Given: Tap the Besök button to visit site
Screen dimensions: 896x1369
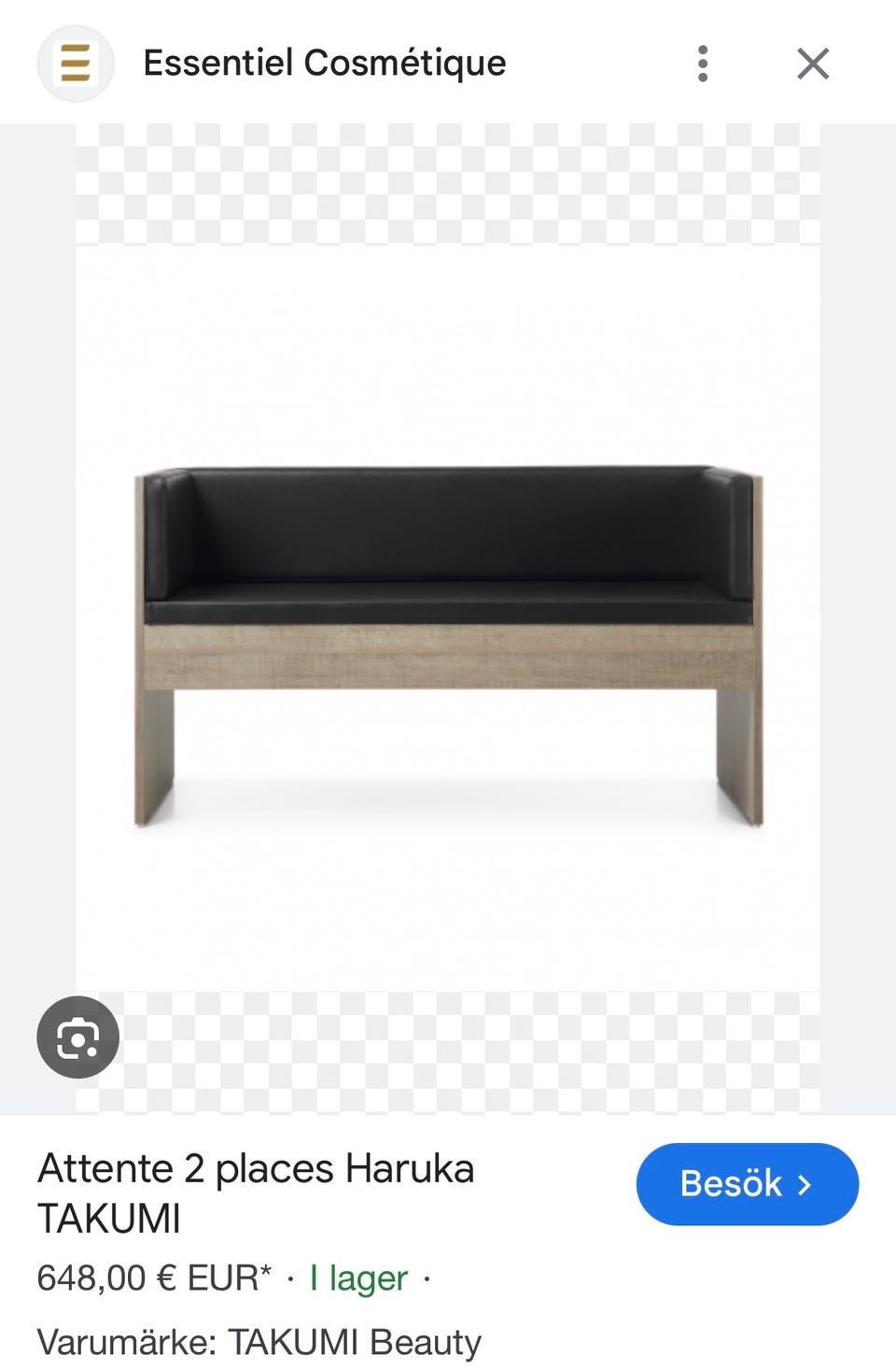Looking at the screenshot, I should [x=747, y=1183].
